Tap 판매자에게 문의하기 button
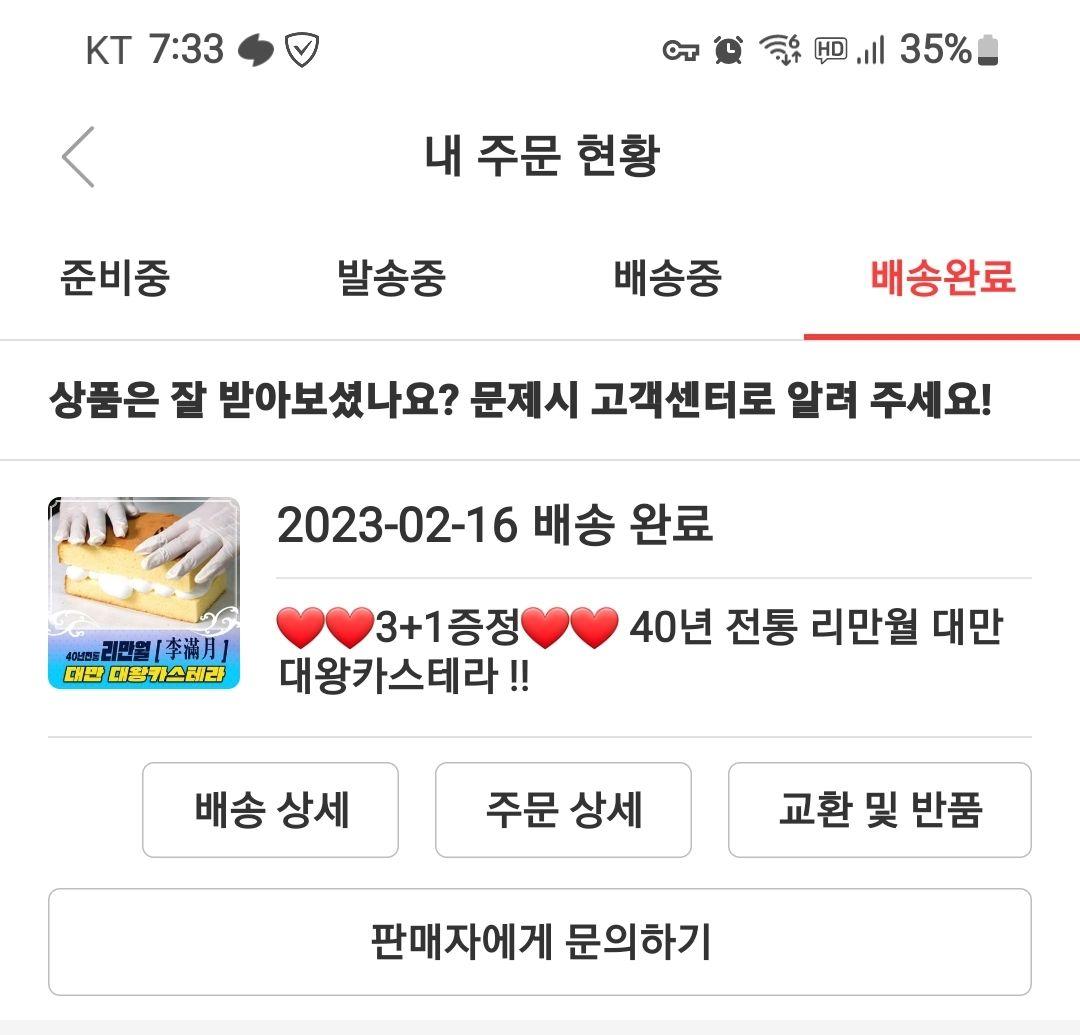The height and width of the screenshot is (1035, 1080). click(540, 942)
